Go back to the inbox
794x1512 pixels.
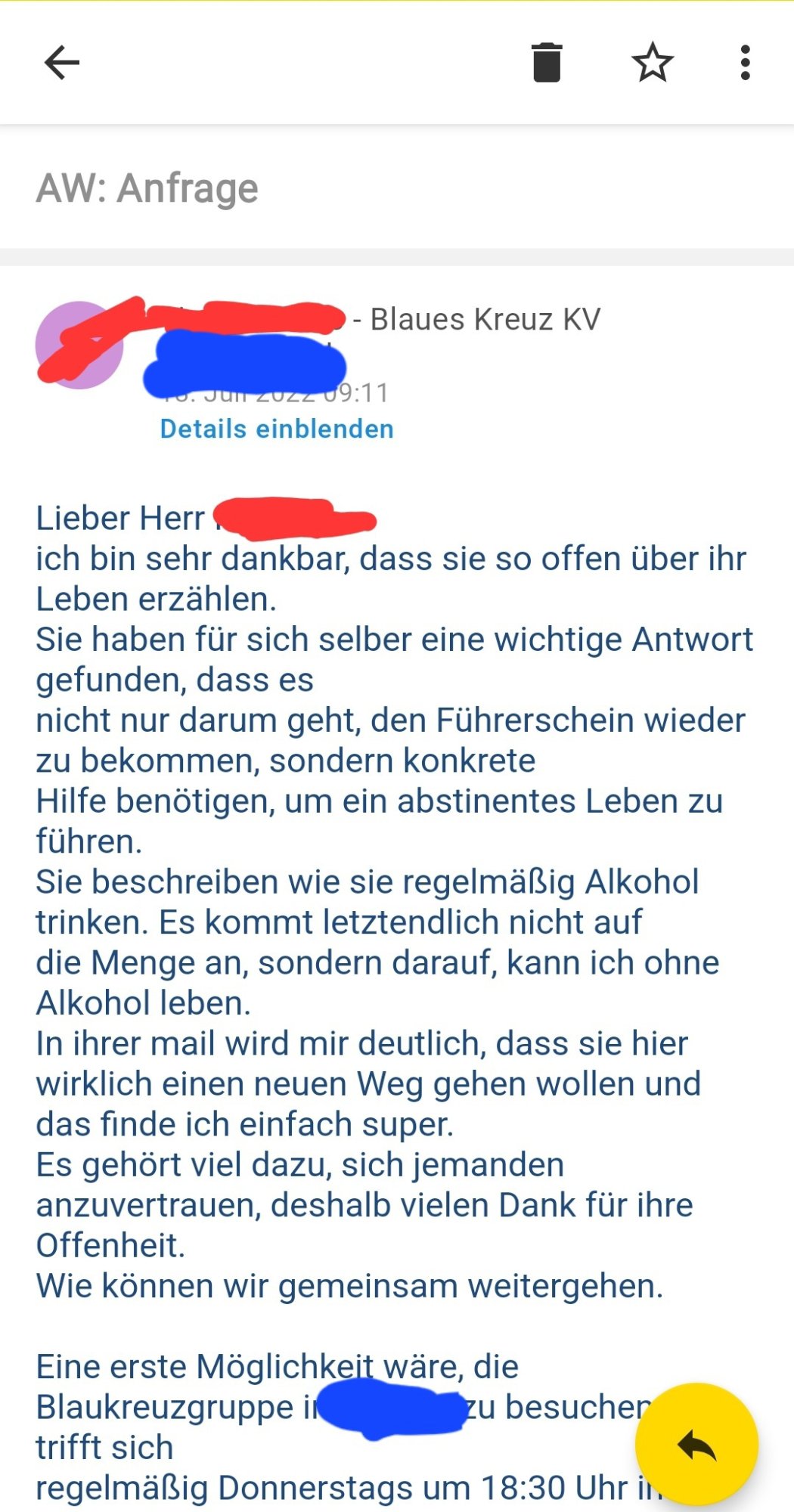click(x=62, y=63)
